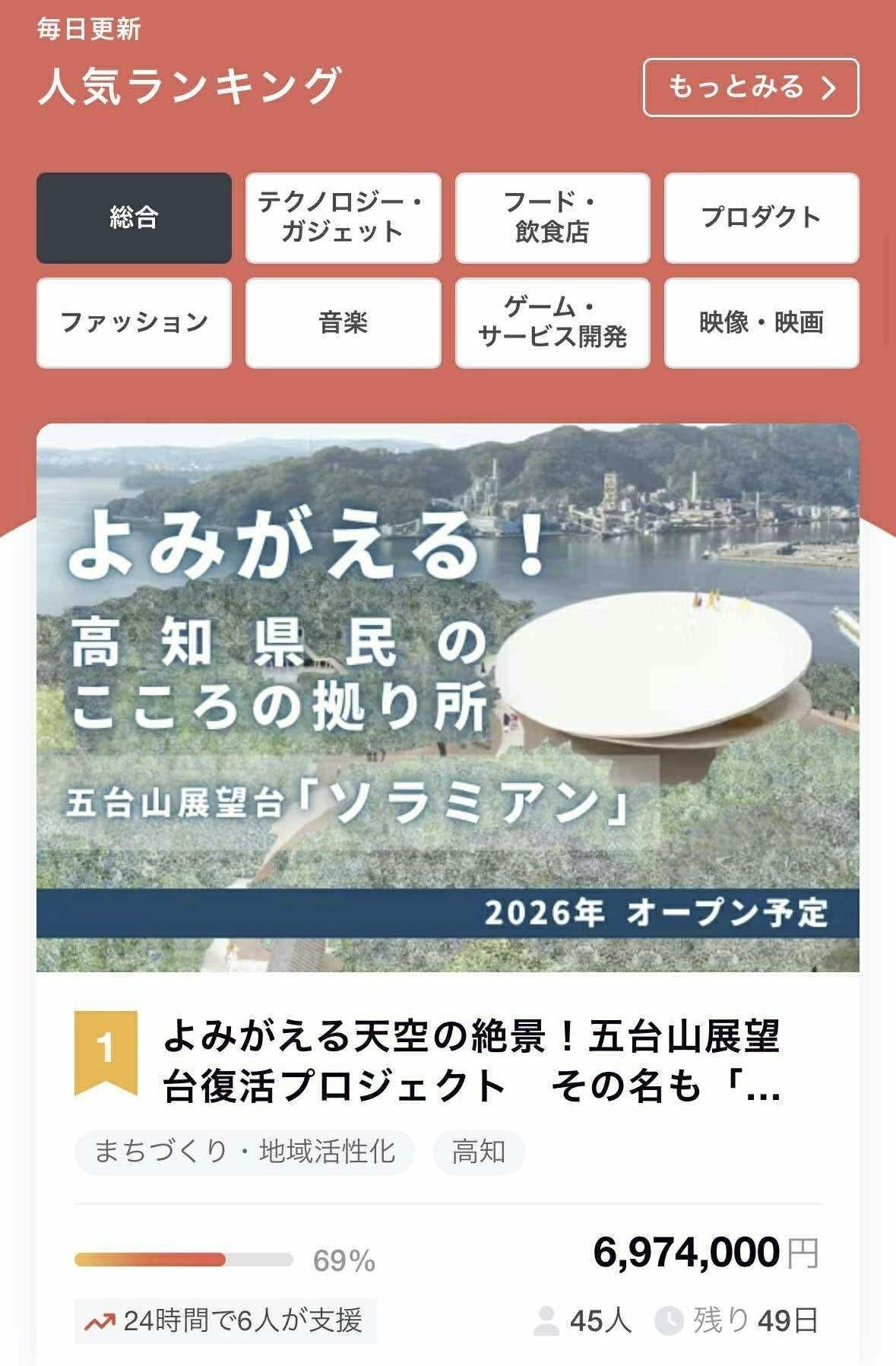Open the 五台山展望台復活プロジェクト card
Screen dimensions: 896x1366
(471, 1061)
